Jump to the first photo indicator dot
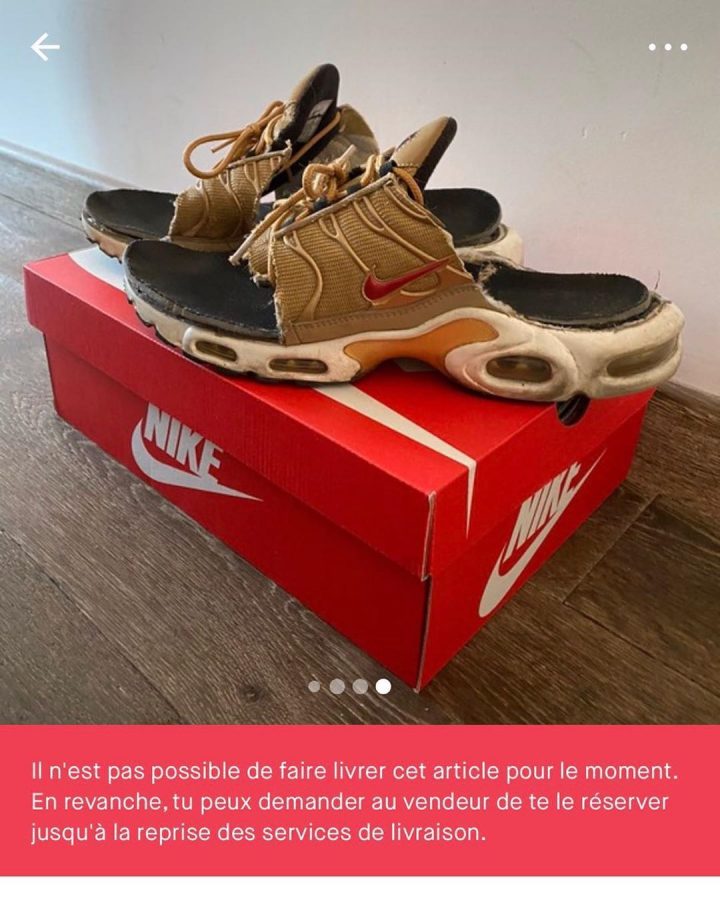The width and height of the screenshot is (720, 900). pos(314,686)
